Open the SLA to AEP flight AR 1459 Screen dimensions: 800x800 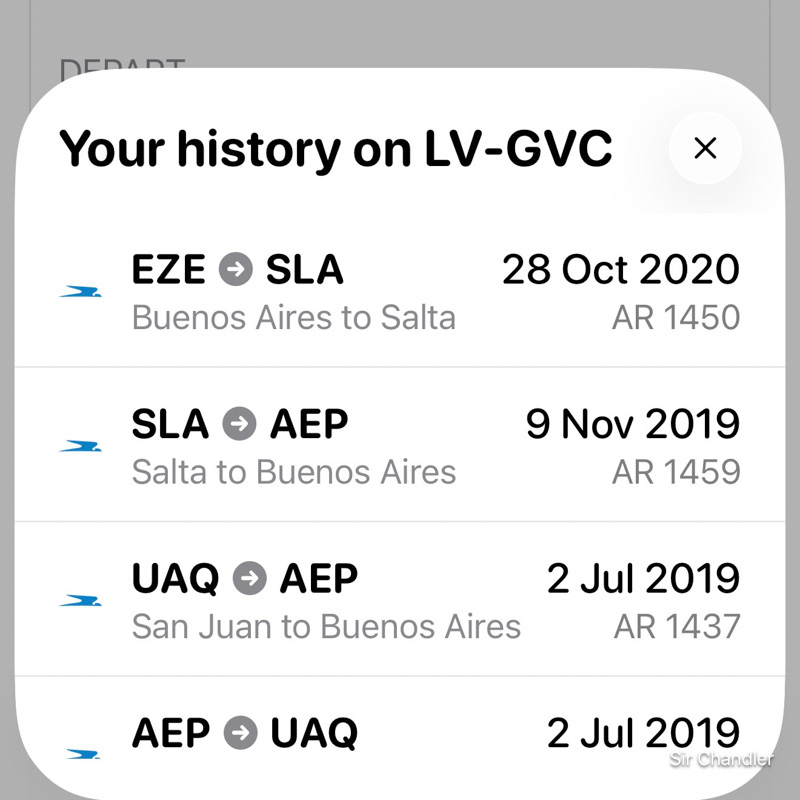coord(400,446)
